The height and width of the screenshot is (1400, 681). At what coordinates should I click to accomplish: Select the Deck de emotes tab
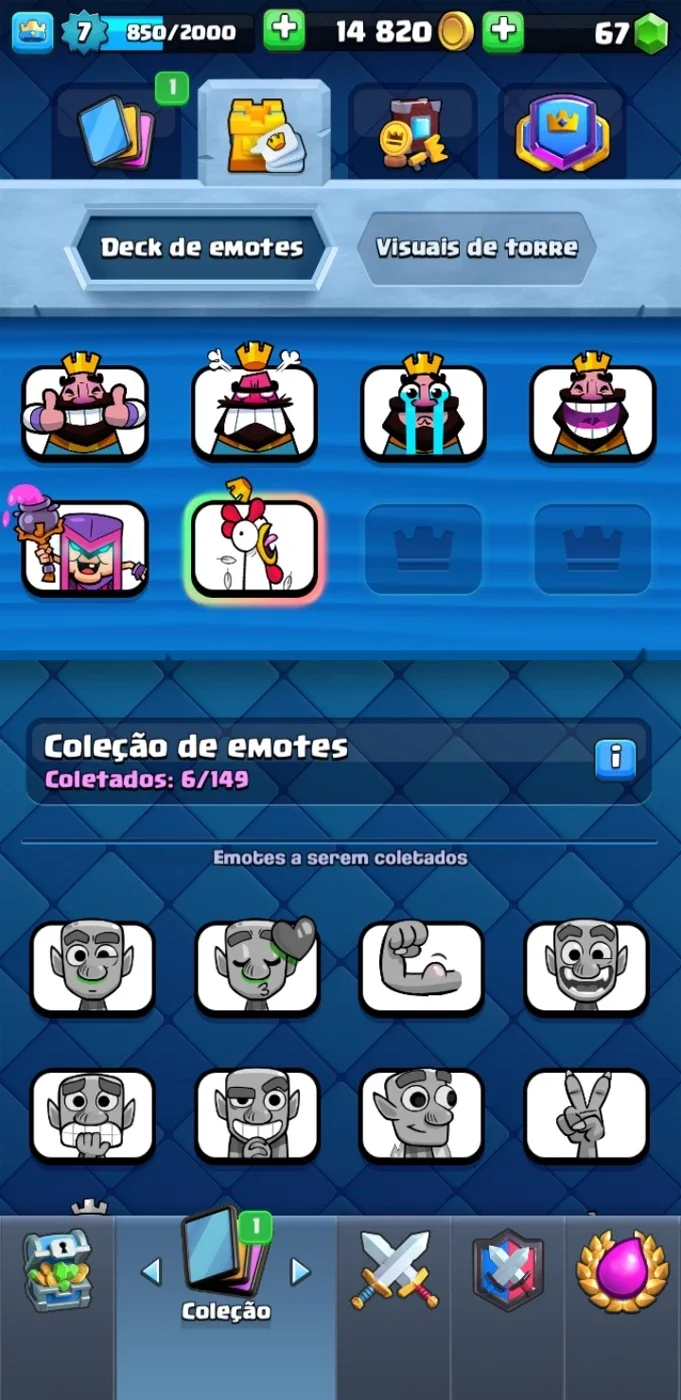pyautogui.click(x=201, y=248)
